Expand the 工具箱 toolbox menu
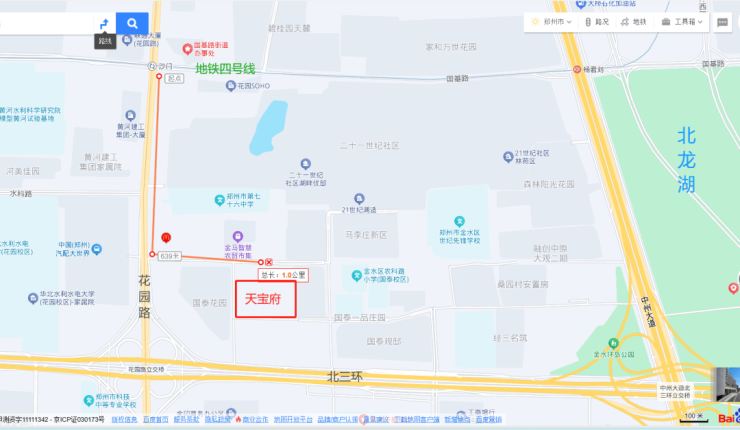The height and width of the screenshot is (430, 740). pyautogui.click(x=685, y=21)
